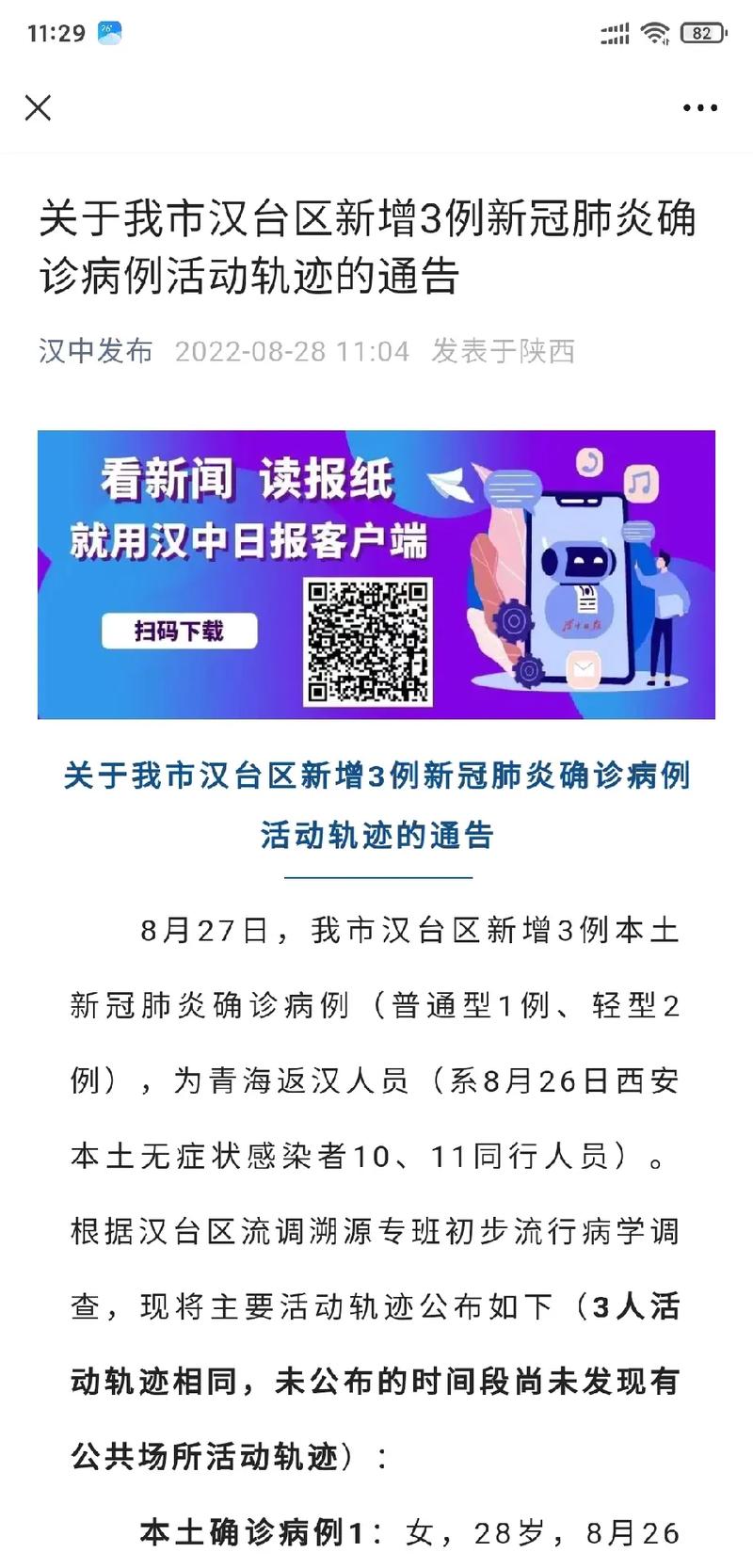Tap the cellular signal icon in the status bar
This screenshot has width=753, height=1568.
point(614,34)
